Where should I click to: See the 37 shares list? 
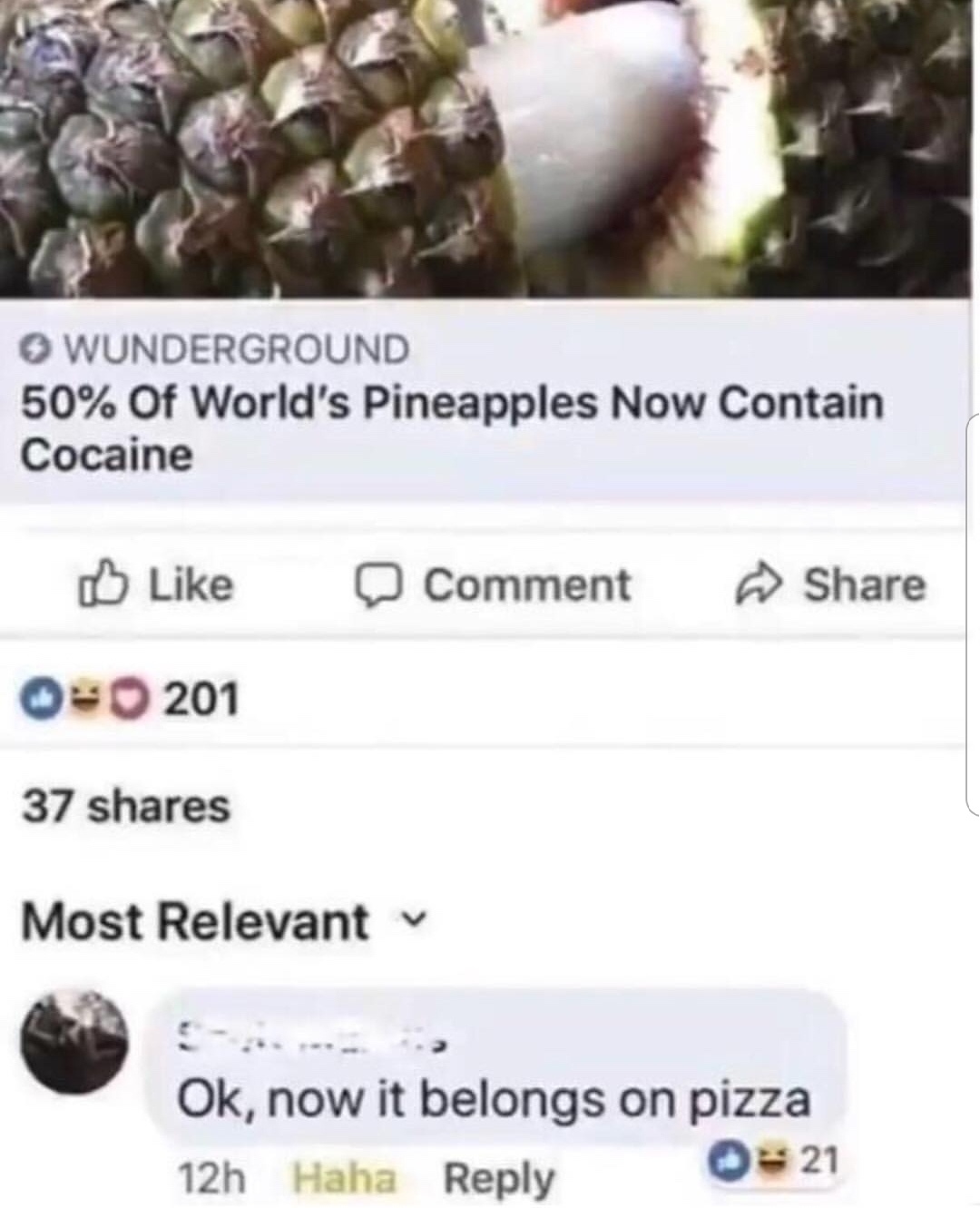tap(126, 806)
